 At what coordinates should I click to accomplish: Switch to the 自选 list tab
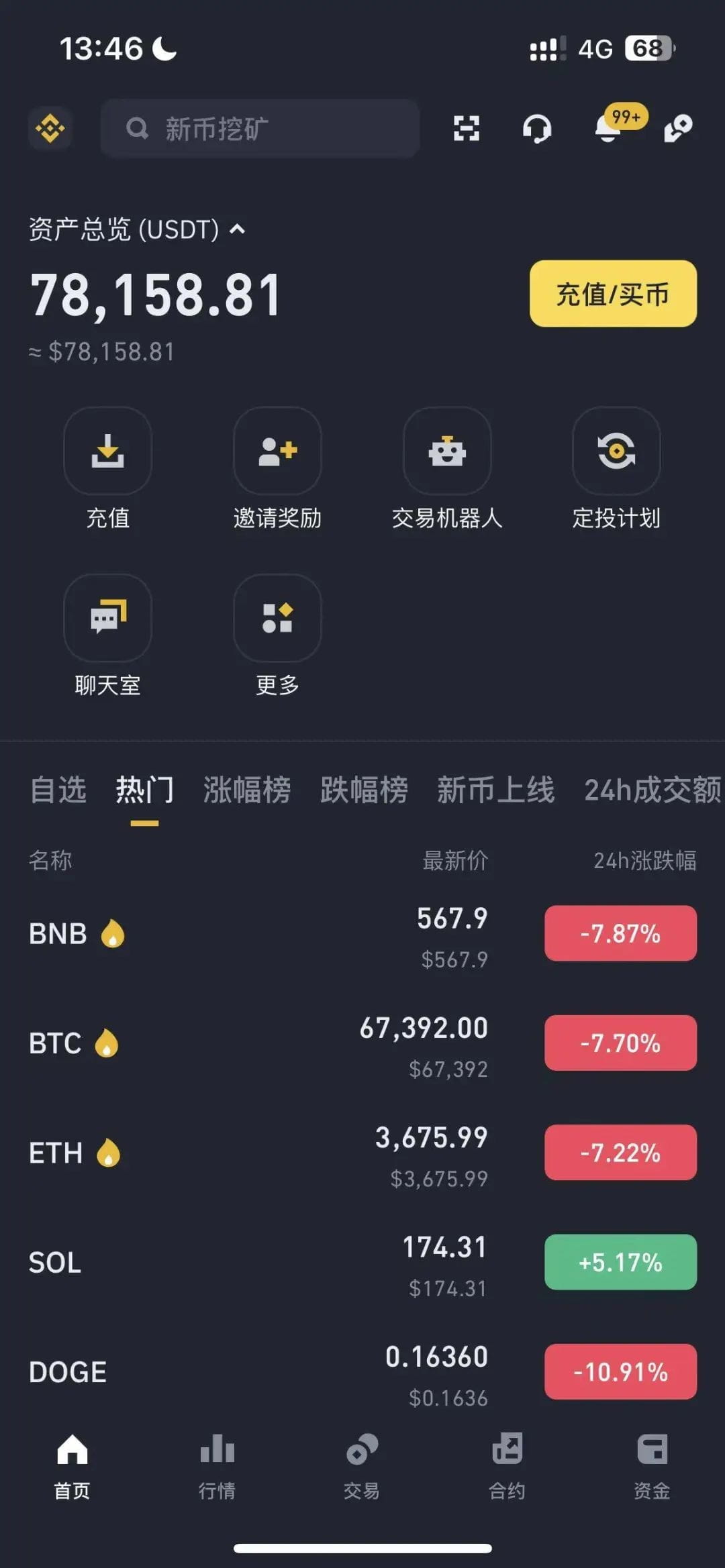(x=58, y=790)
